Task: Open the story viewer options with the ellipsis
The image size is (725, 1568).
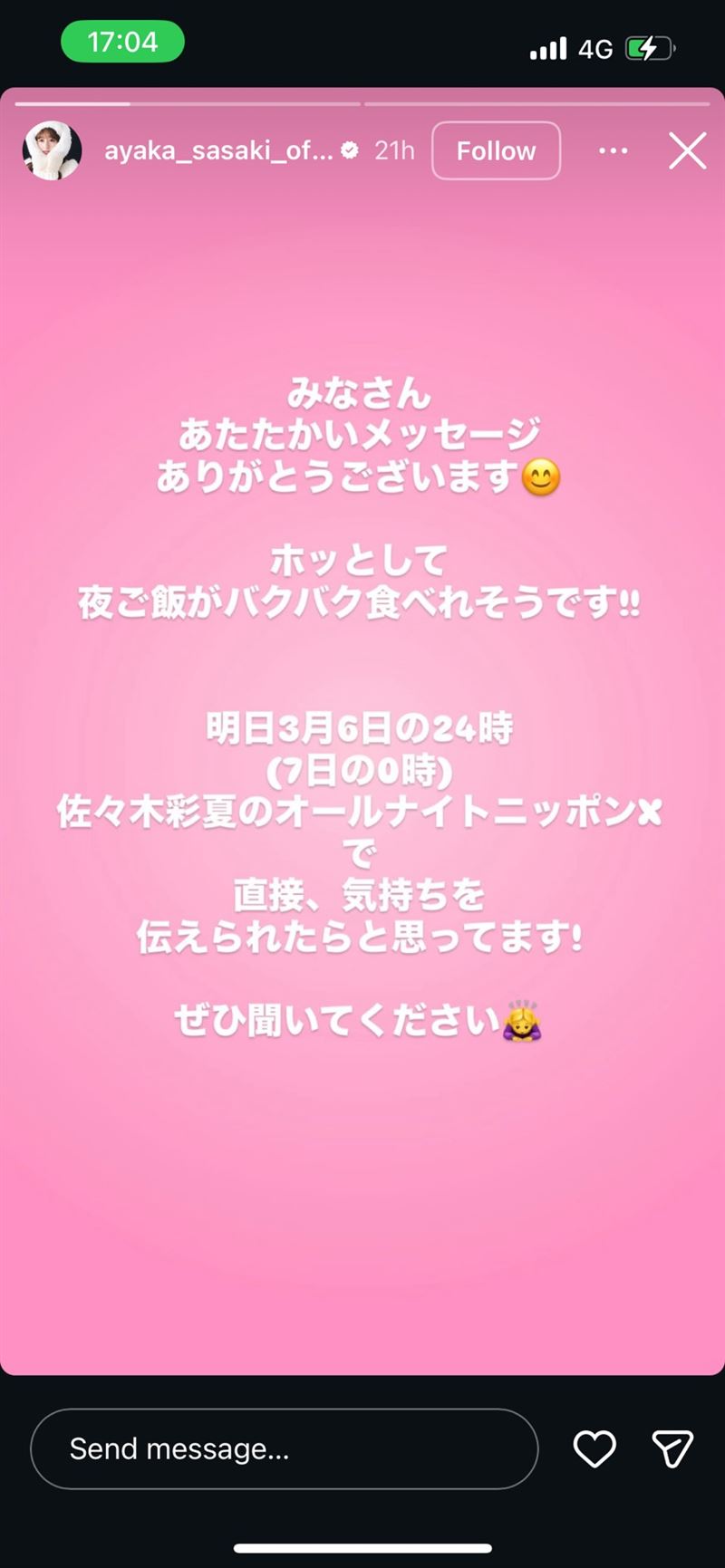Action: [x=614, y=151]
